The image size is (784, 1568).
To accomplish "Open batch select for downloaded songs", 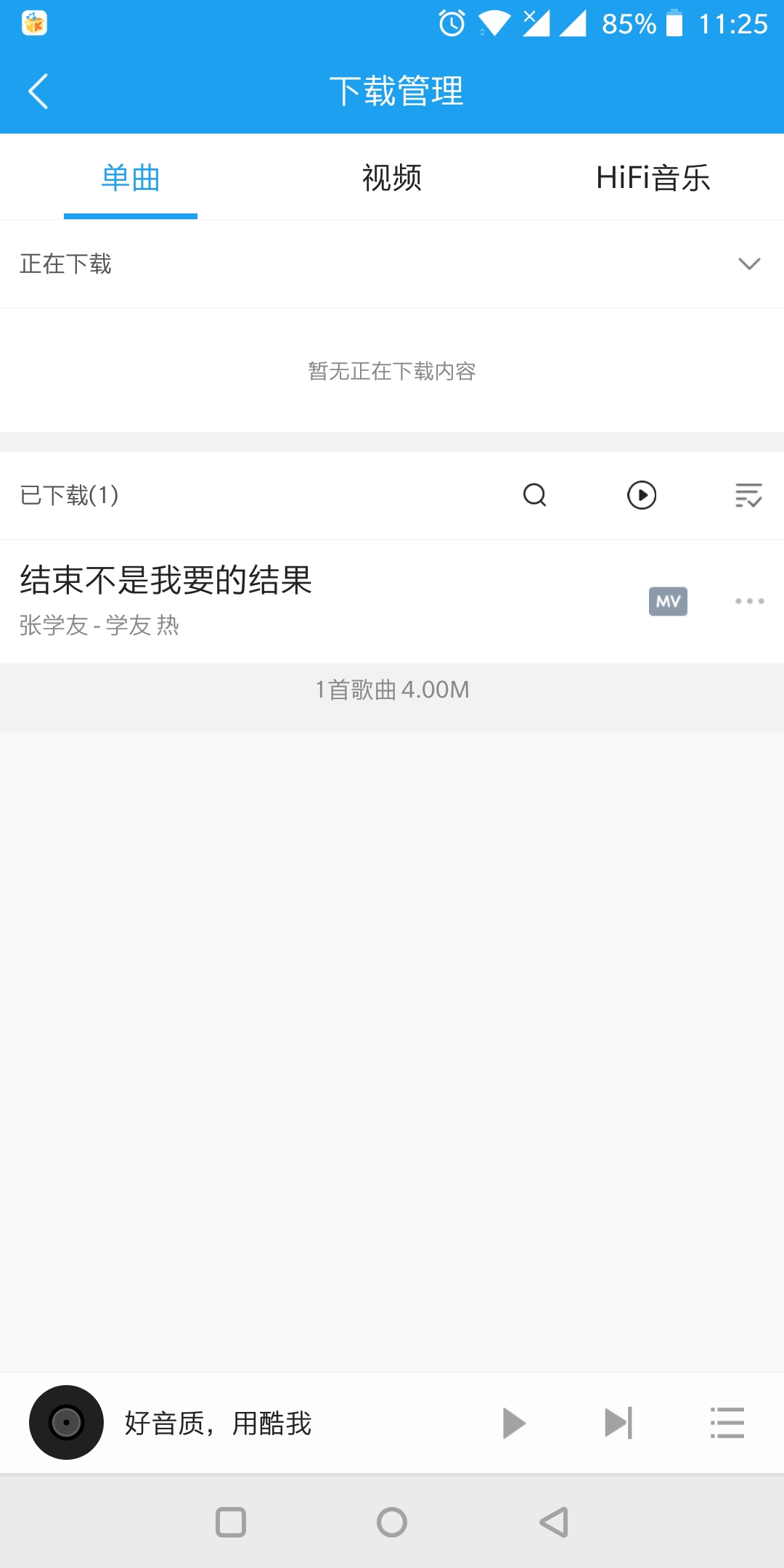I will tap(748, 495).
